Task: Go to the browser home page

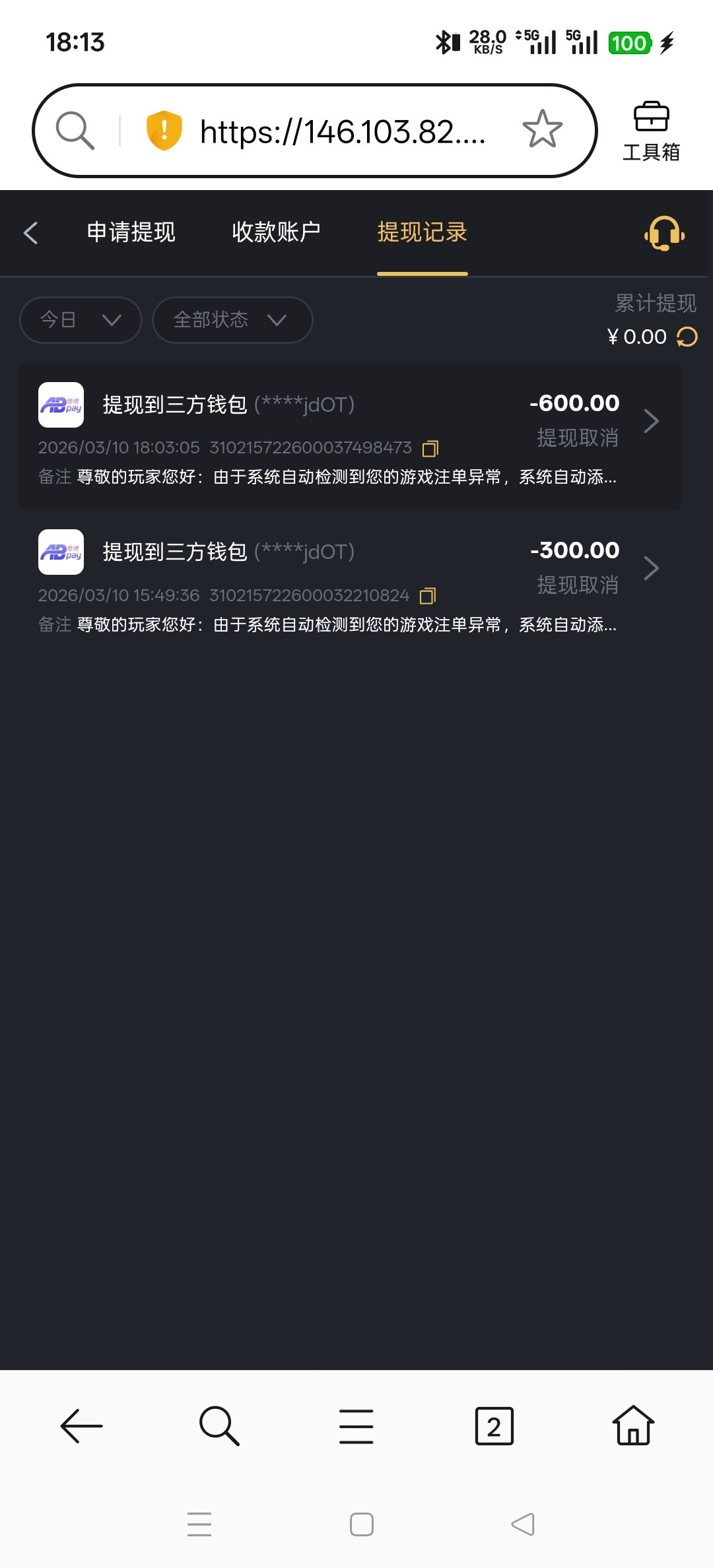Action: coord(632,1426)
